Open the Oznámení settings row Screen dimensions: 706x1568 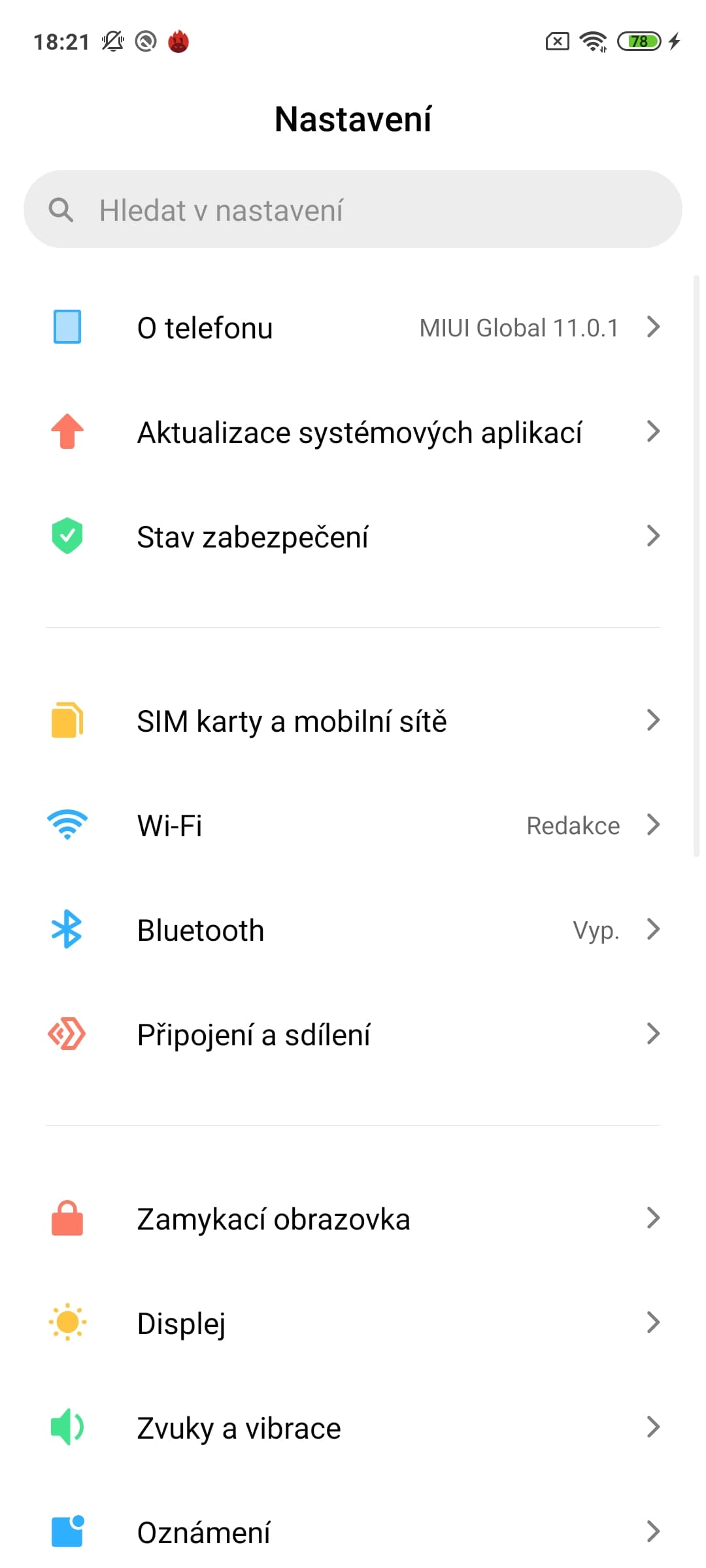coord(353,1532)
